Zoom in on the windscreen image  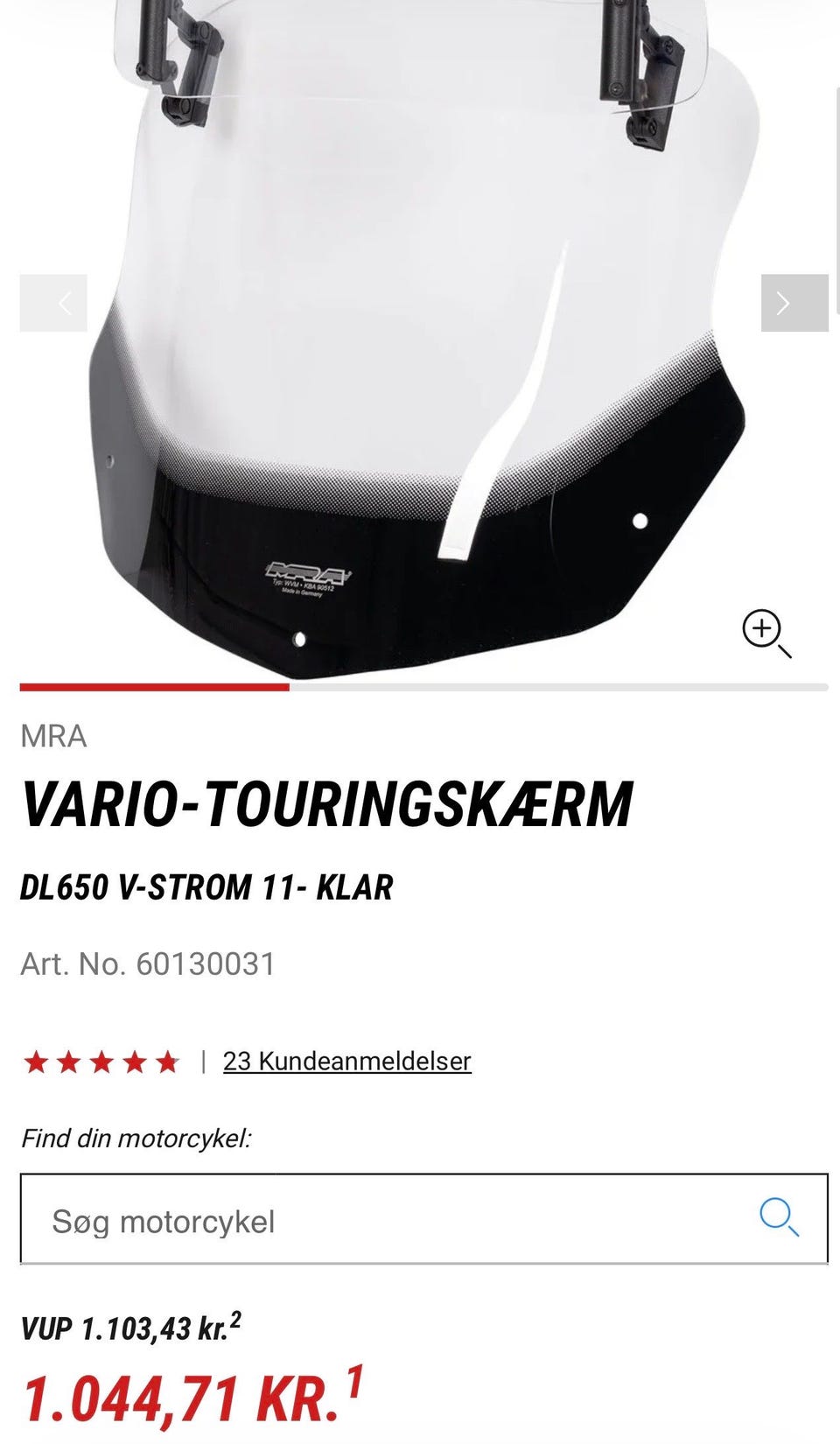[766, 632]
